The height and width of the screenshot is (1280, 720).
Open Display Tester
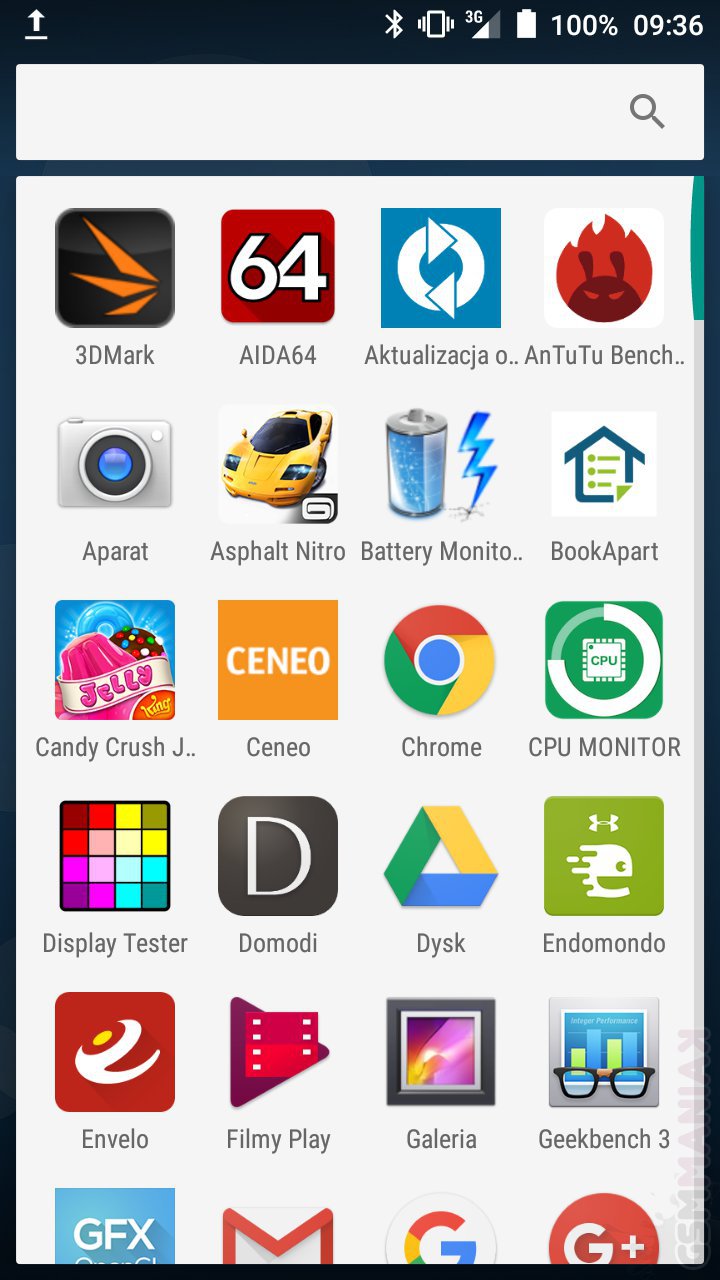115,856
